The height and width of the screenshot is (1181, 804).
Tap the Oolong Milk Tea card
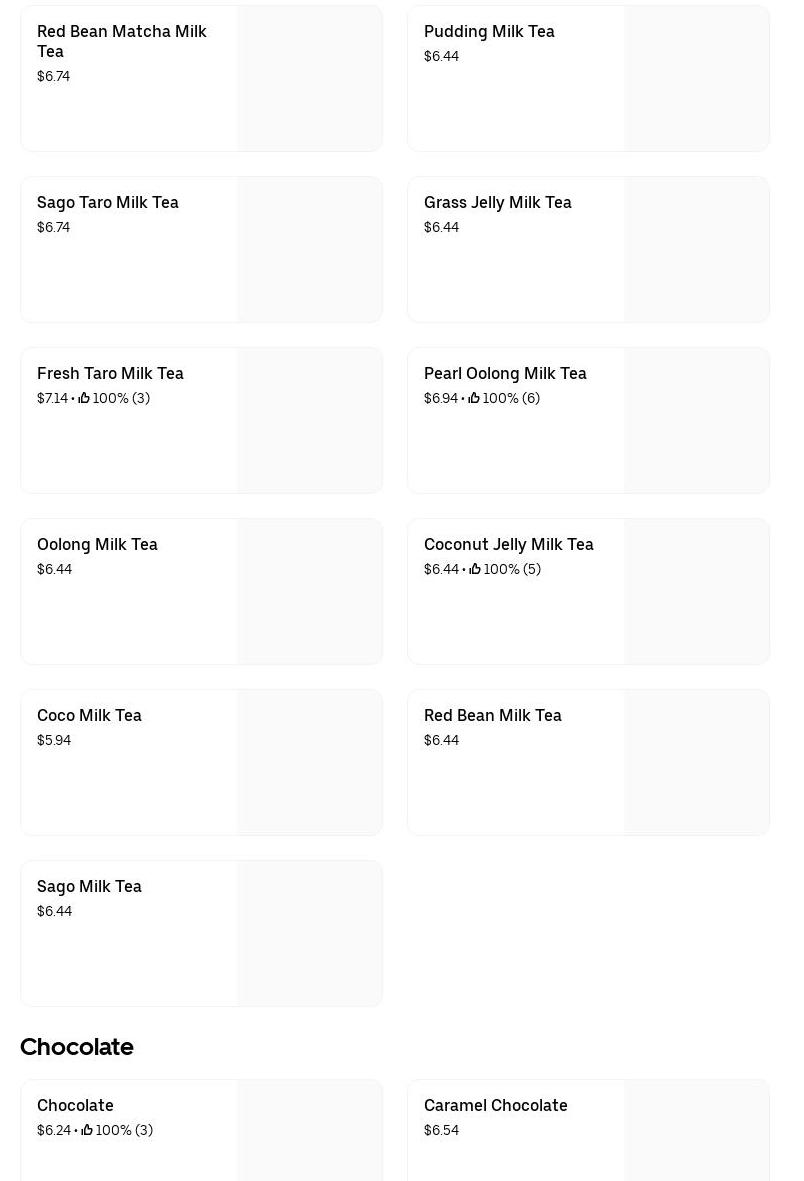(201, 591)
